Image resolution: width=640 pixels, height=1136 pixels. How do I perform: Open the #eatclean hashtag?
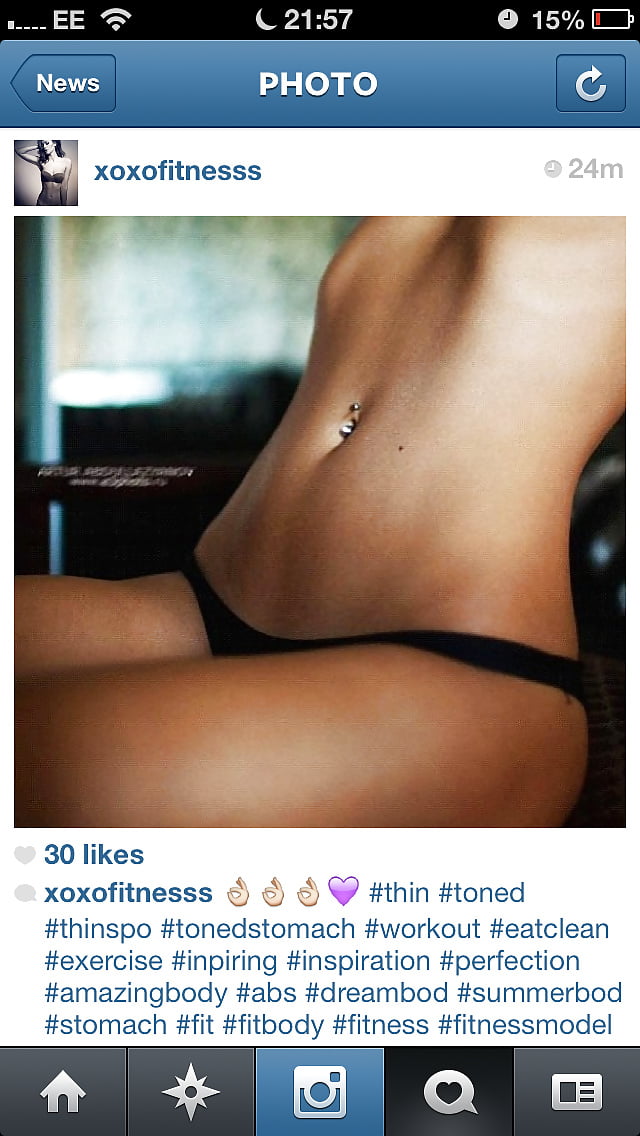549,929
